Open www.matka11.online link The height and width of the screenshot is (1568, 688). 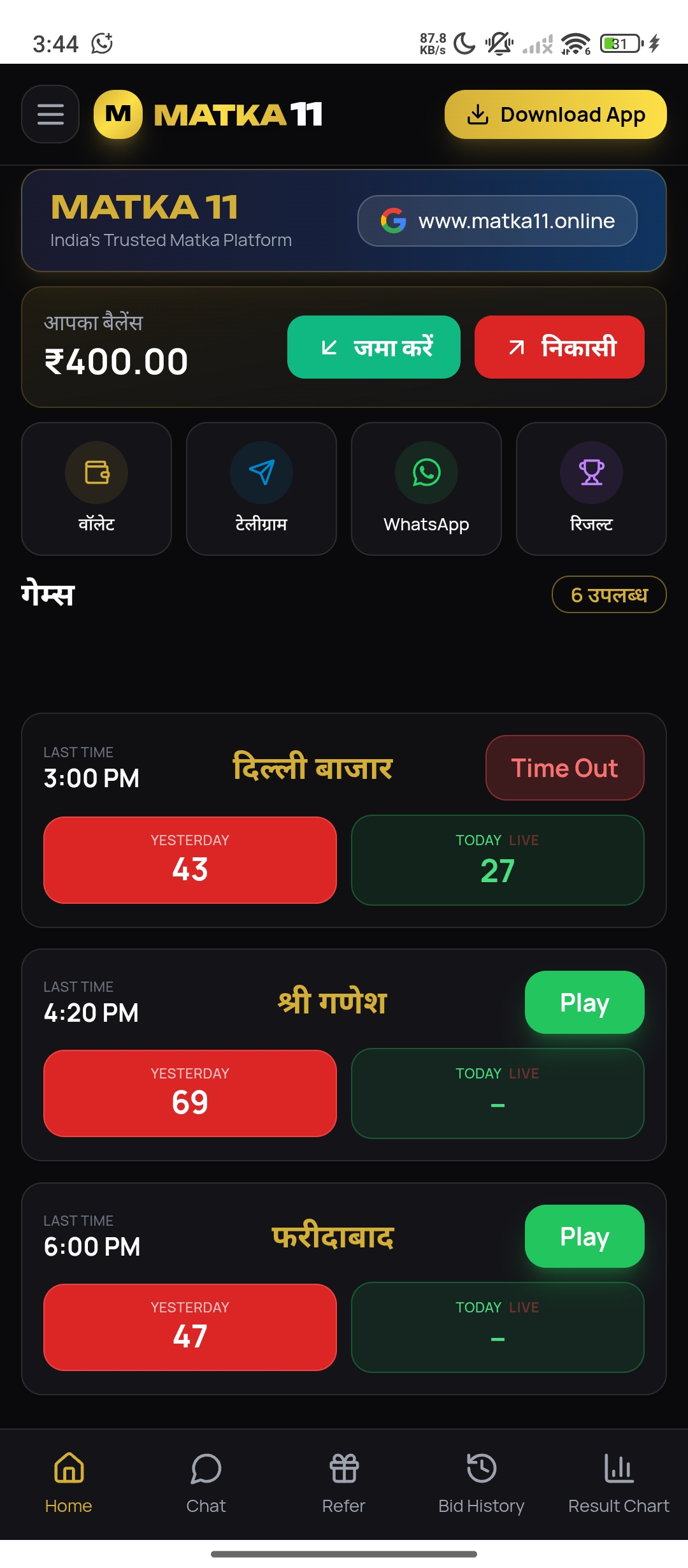pos(497,221)
